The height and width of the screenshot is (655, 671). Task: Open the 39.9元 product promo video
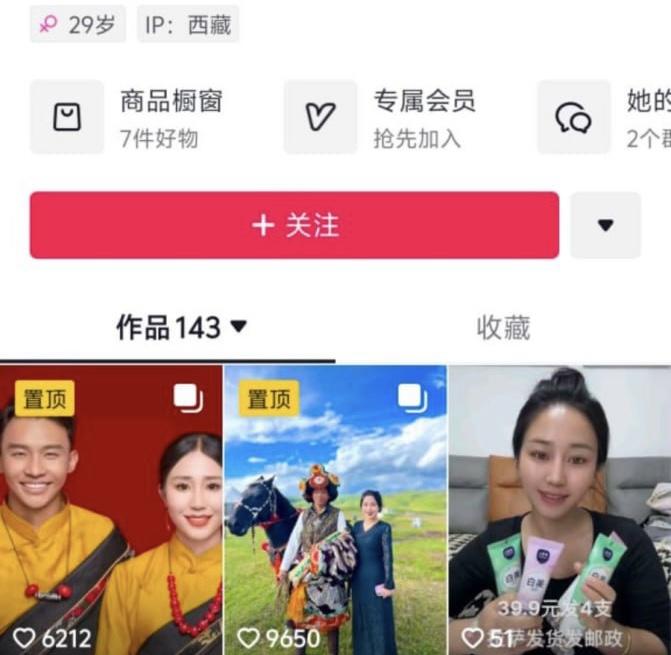coord(560,510)
